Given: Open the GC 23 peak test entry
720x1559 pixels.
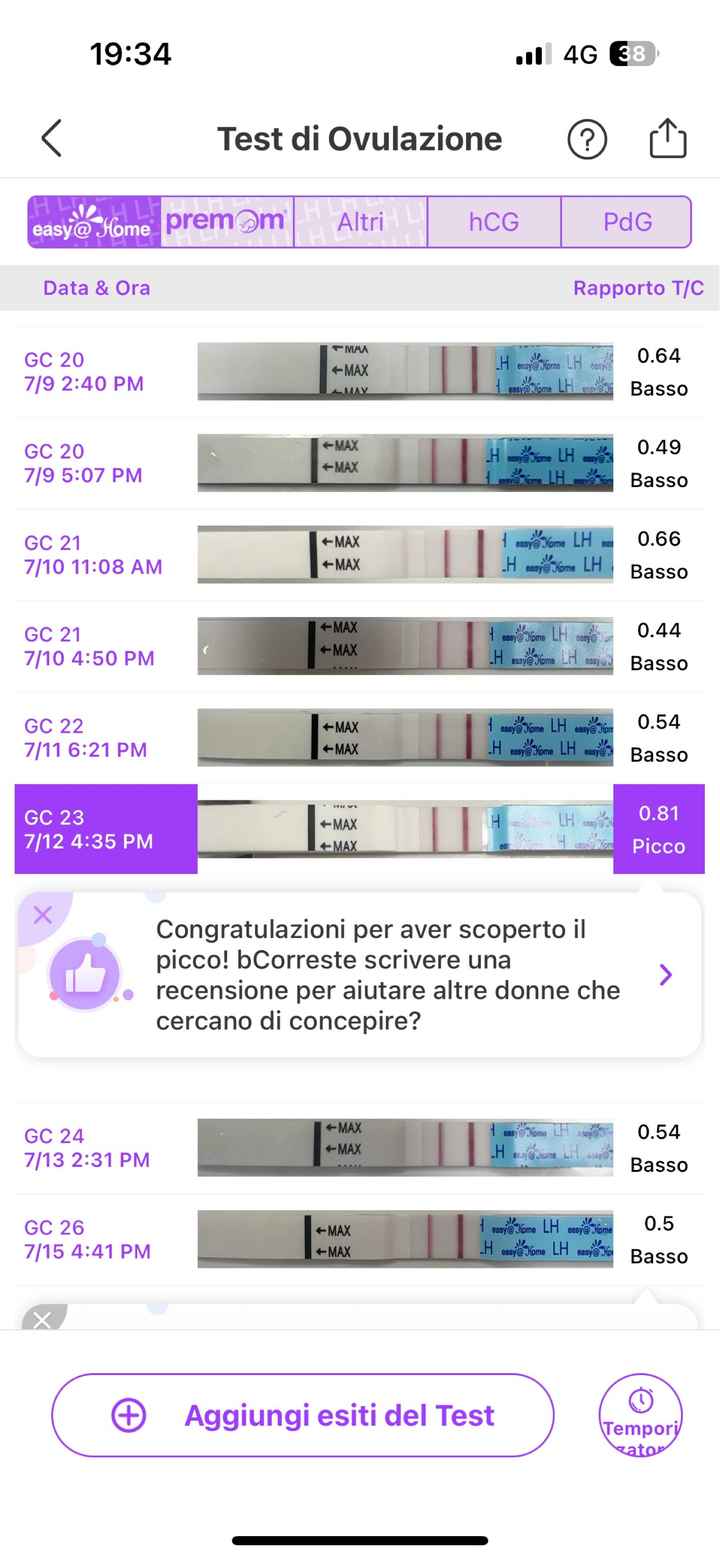Looking at the screenshot, I should tap(360, 829).
